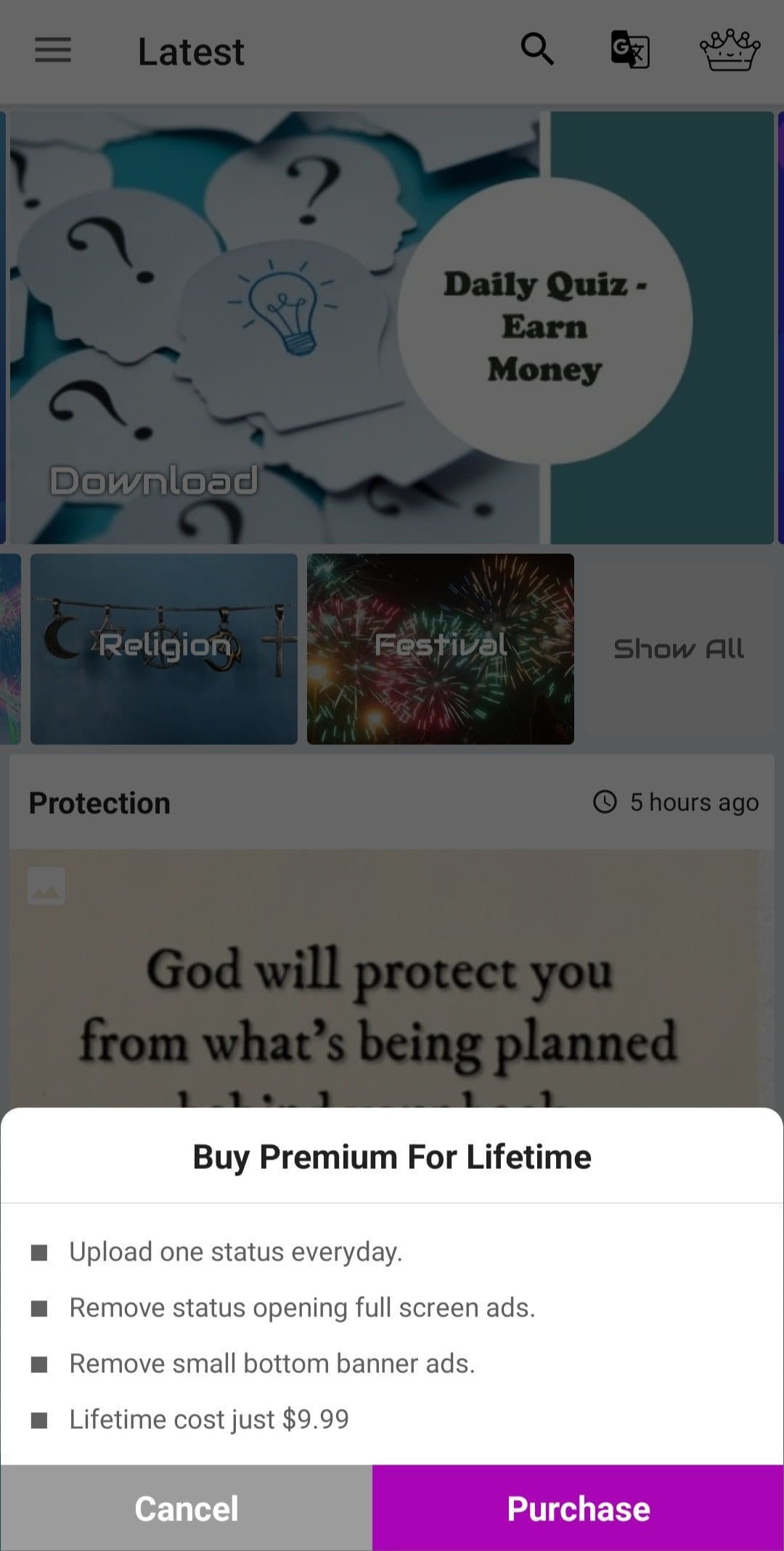The width and height of the screenshot is (784, 1551).
Task: Open search from the top bar
Action: pos(537,50)
